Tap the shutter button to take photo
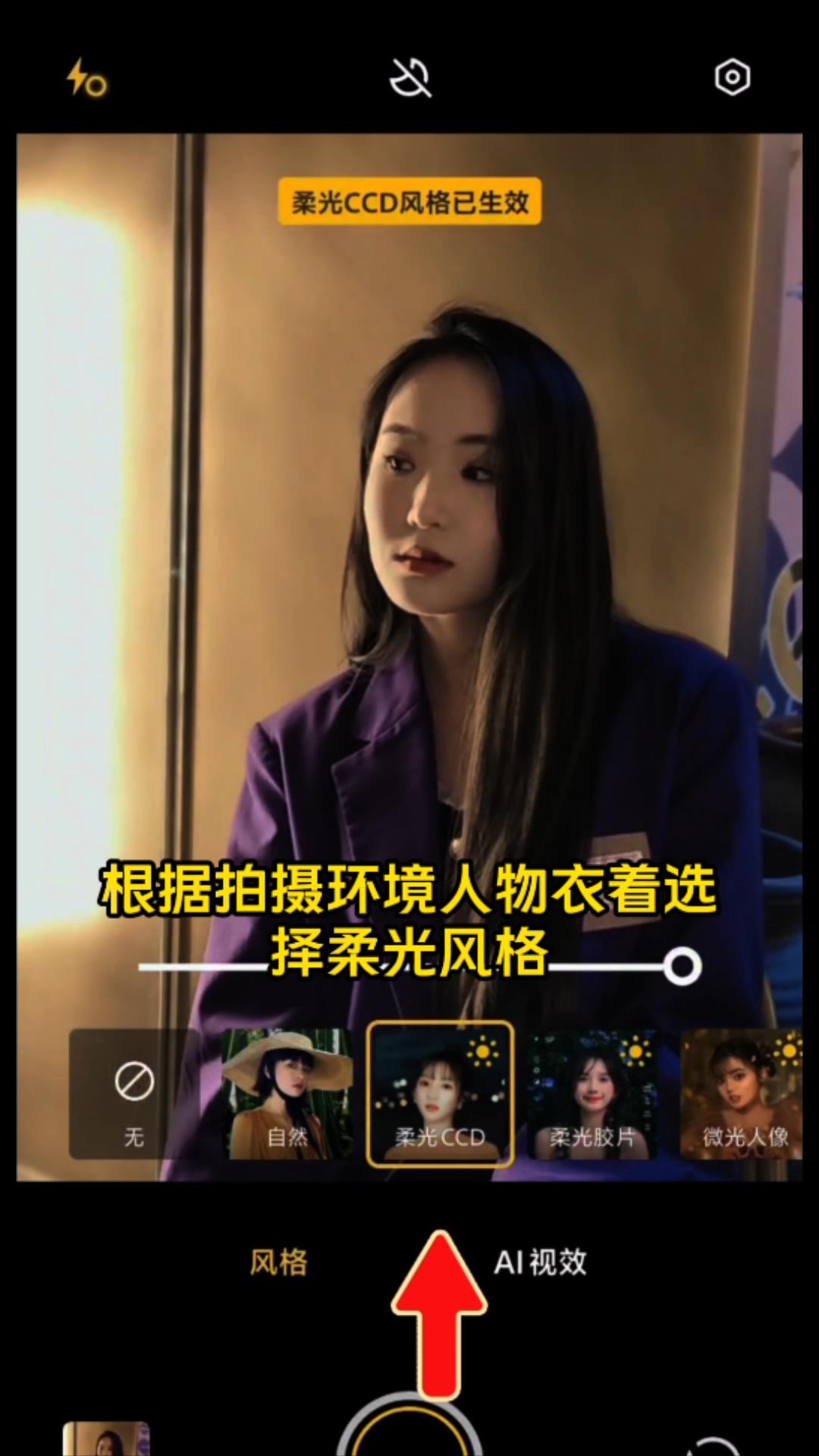This screenshot has width=819, height=1456. 409,1433
